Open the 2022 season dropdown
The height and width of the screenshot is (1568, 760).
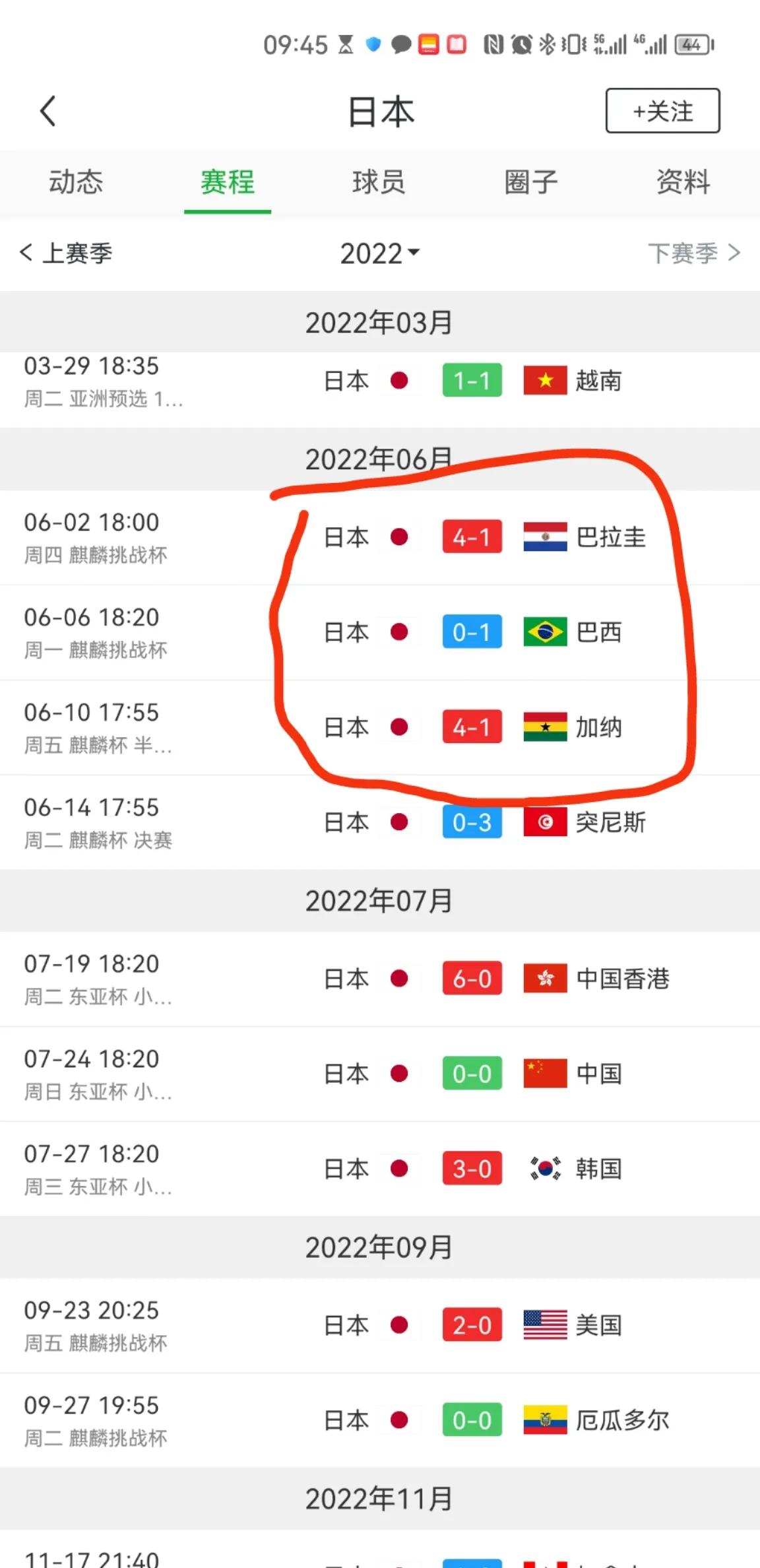tap(380, 253)
